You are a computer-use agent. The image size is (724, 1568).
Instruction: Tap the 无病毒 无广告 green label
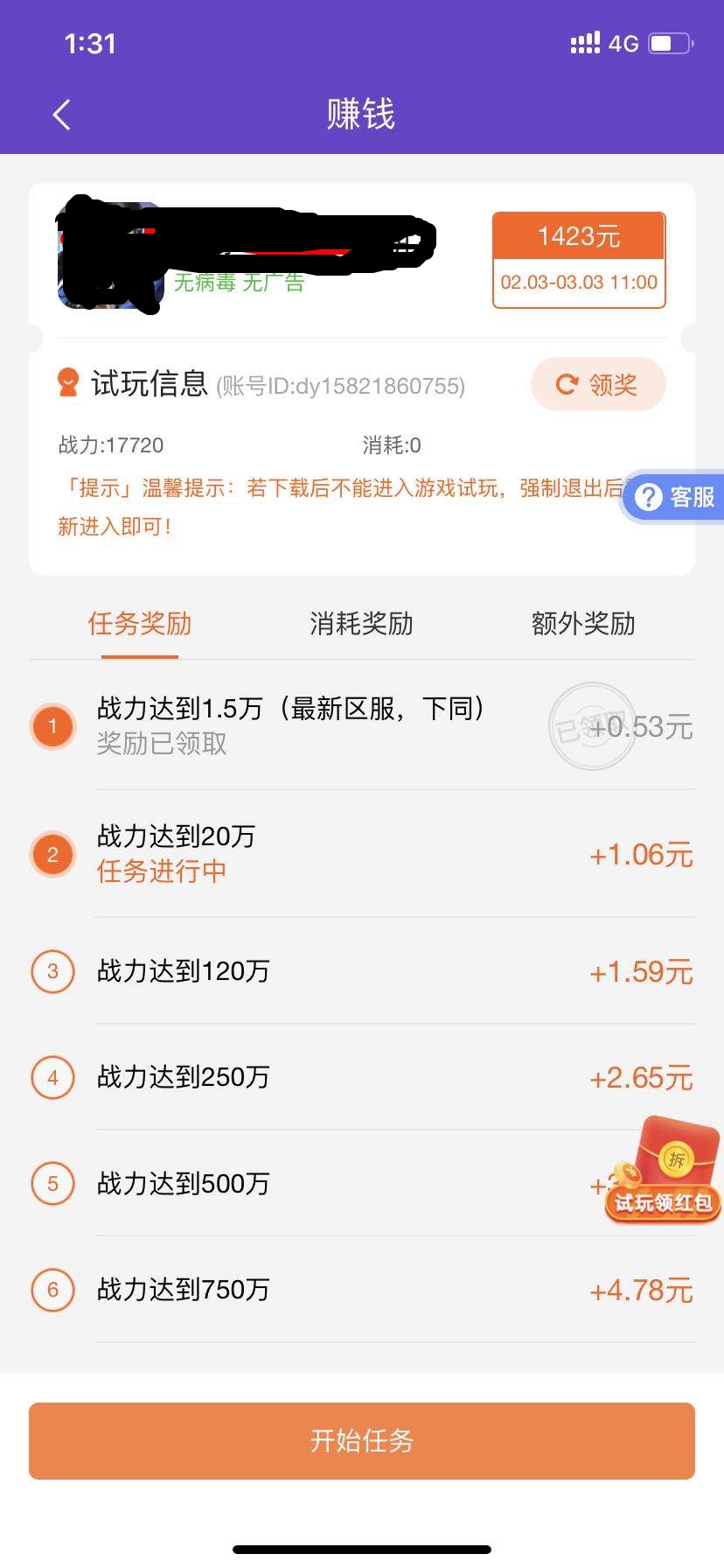tap(238, 284)
